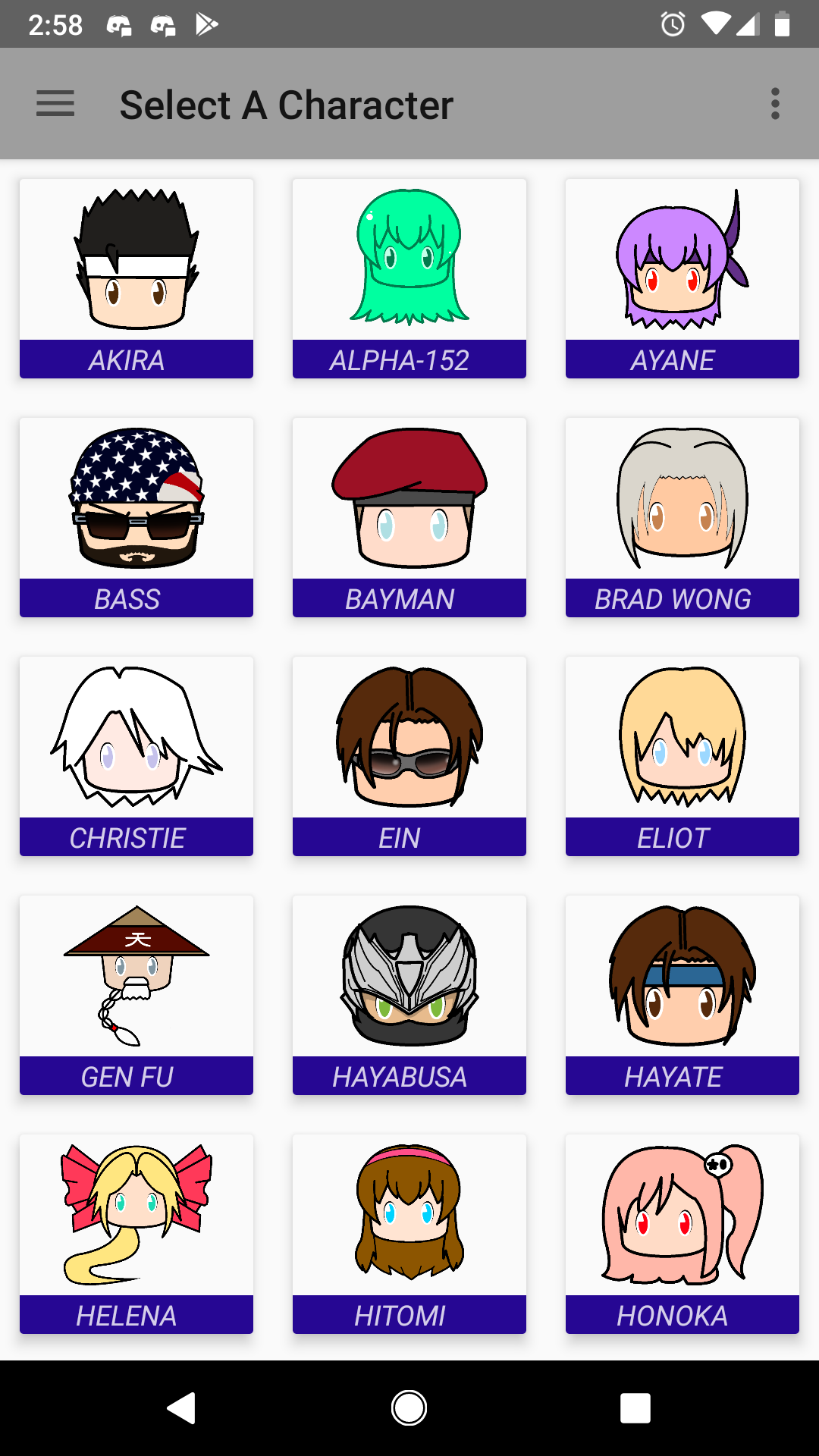Select the Hayabusa ninja card
This screenshot has width=819, height=1456.
pos(409,995)
